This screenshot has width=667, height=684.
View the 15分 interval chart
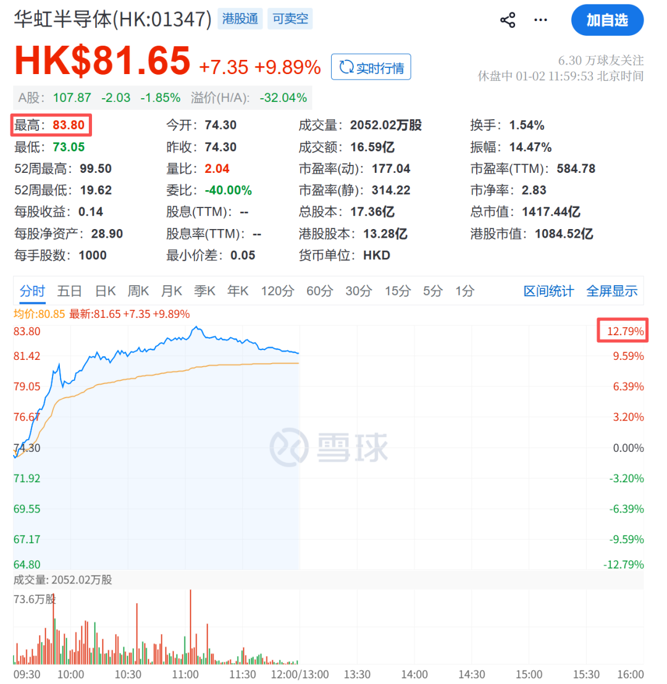(398, 291)
